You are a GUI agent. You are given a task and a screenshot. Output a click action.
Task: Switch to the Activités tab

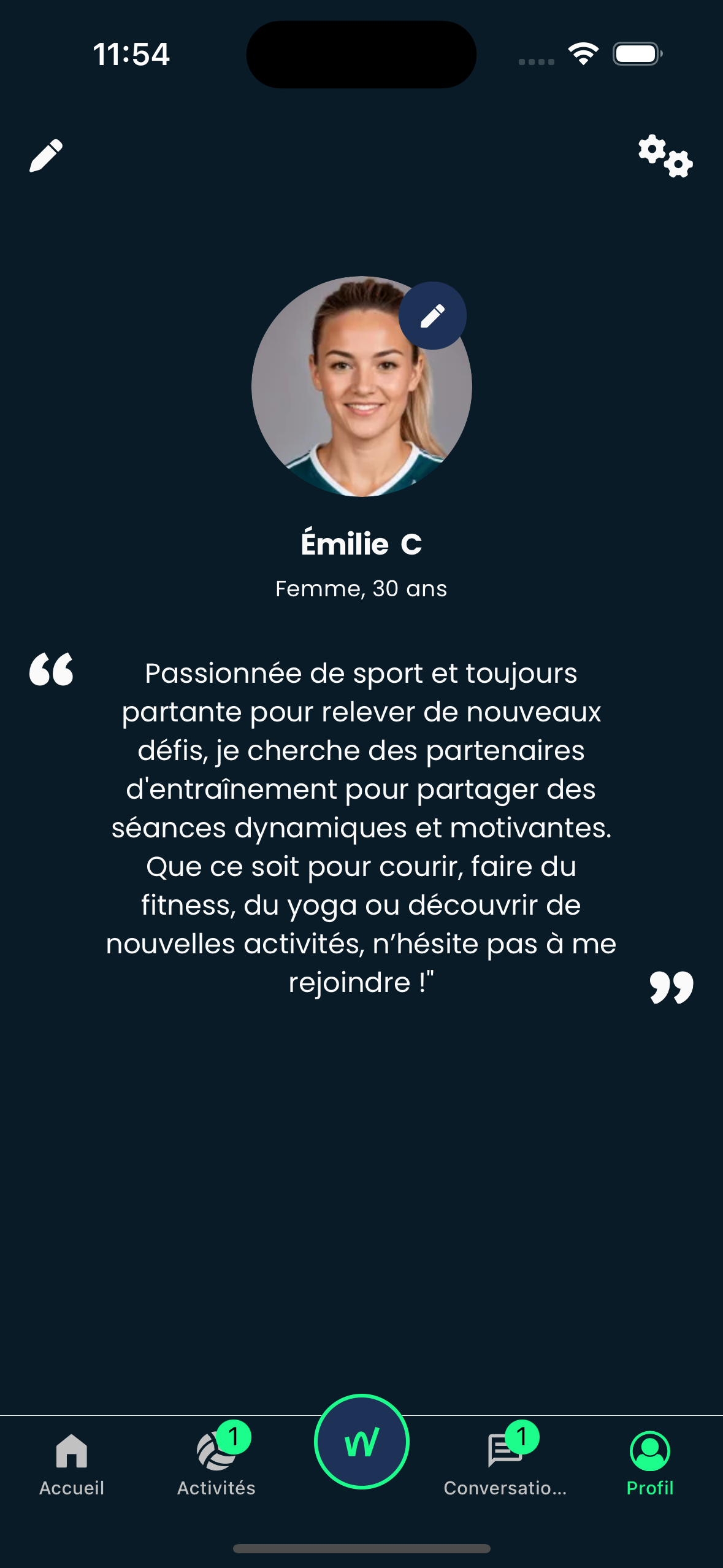pyautogui.click(x=216, y=1464)
